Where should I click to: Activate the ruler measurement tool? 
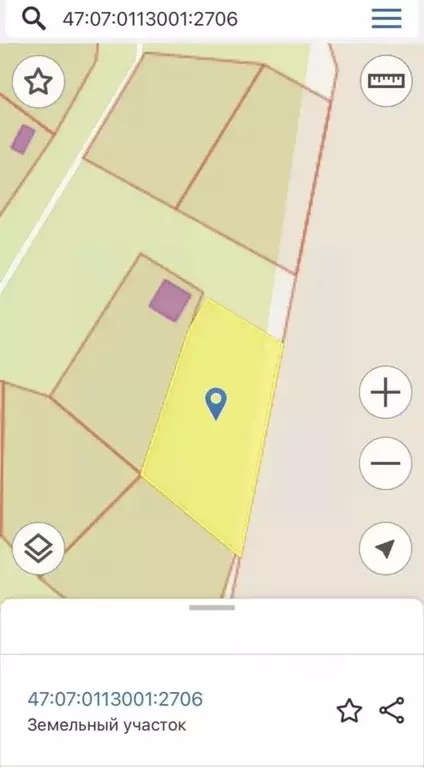pos(386,80)
